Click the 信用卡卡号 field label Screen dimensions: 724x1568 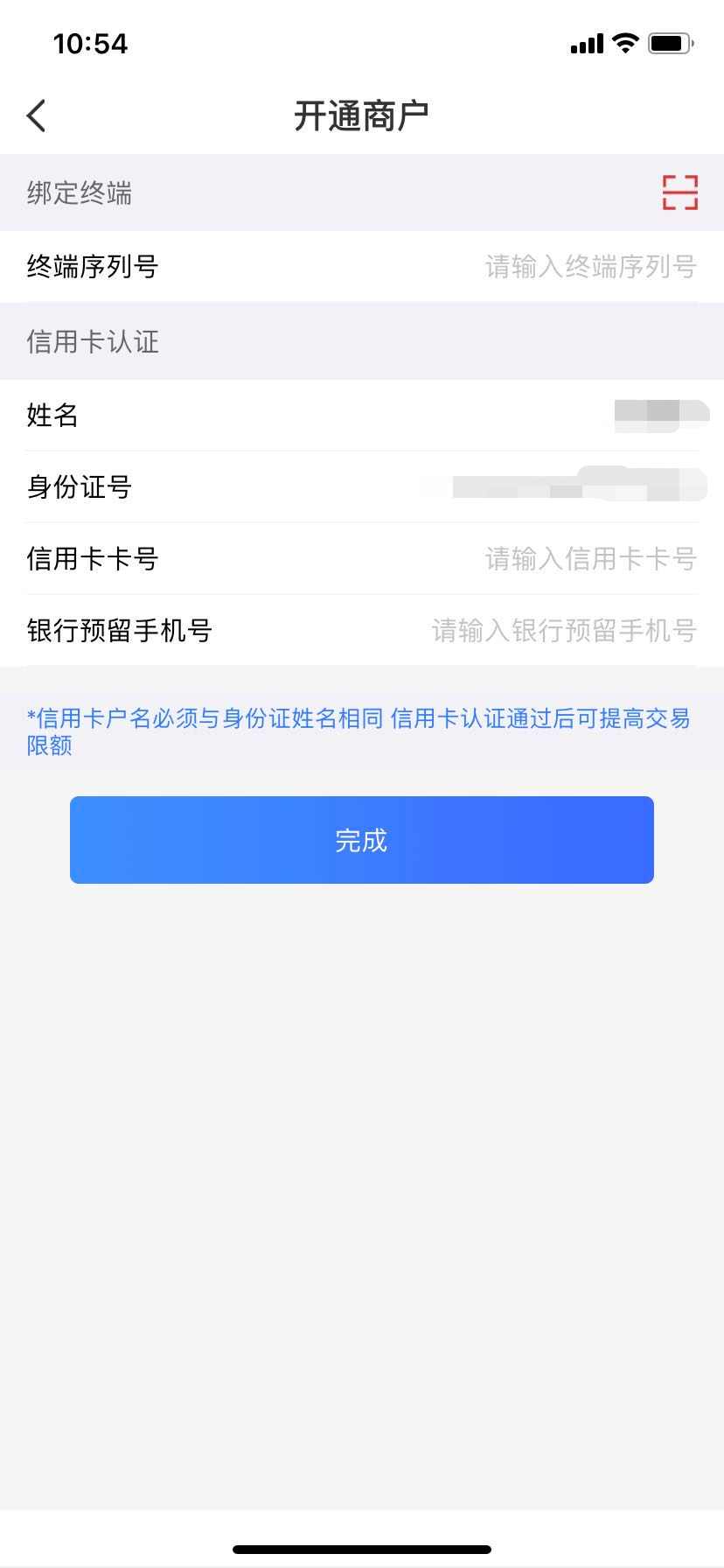tap(91, 559)
